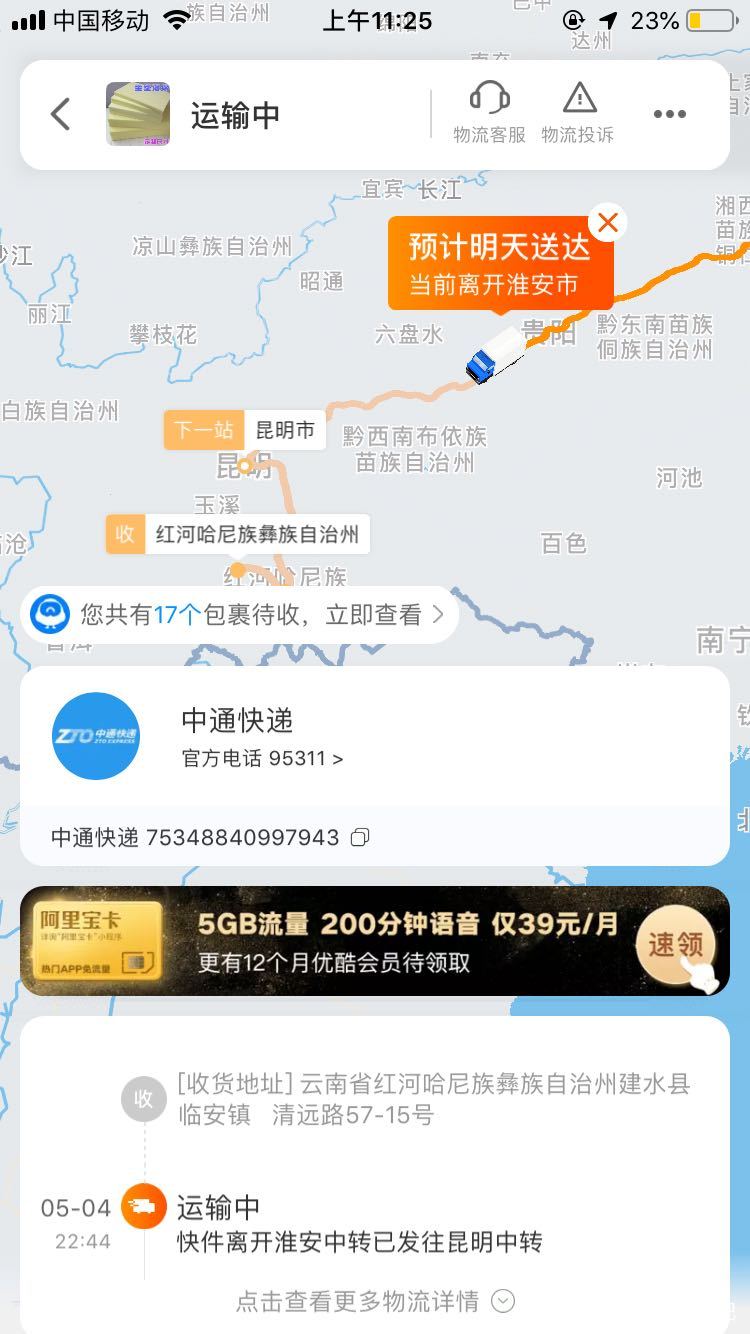View the 17 packages awaiting pickup
Image resolution: width=750 pixels, height=1334 pixels.
coord(240,614)
